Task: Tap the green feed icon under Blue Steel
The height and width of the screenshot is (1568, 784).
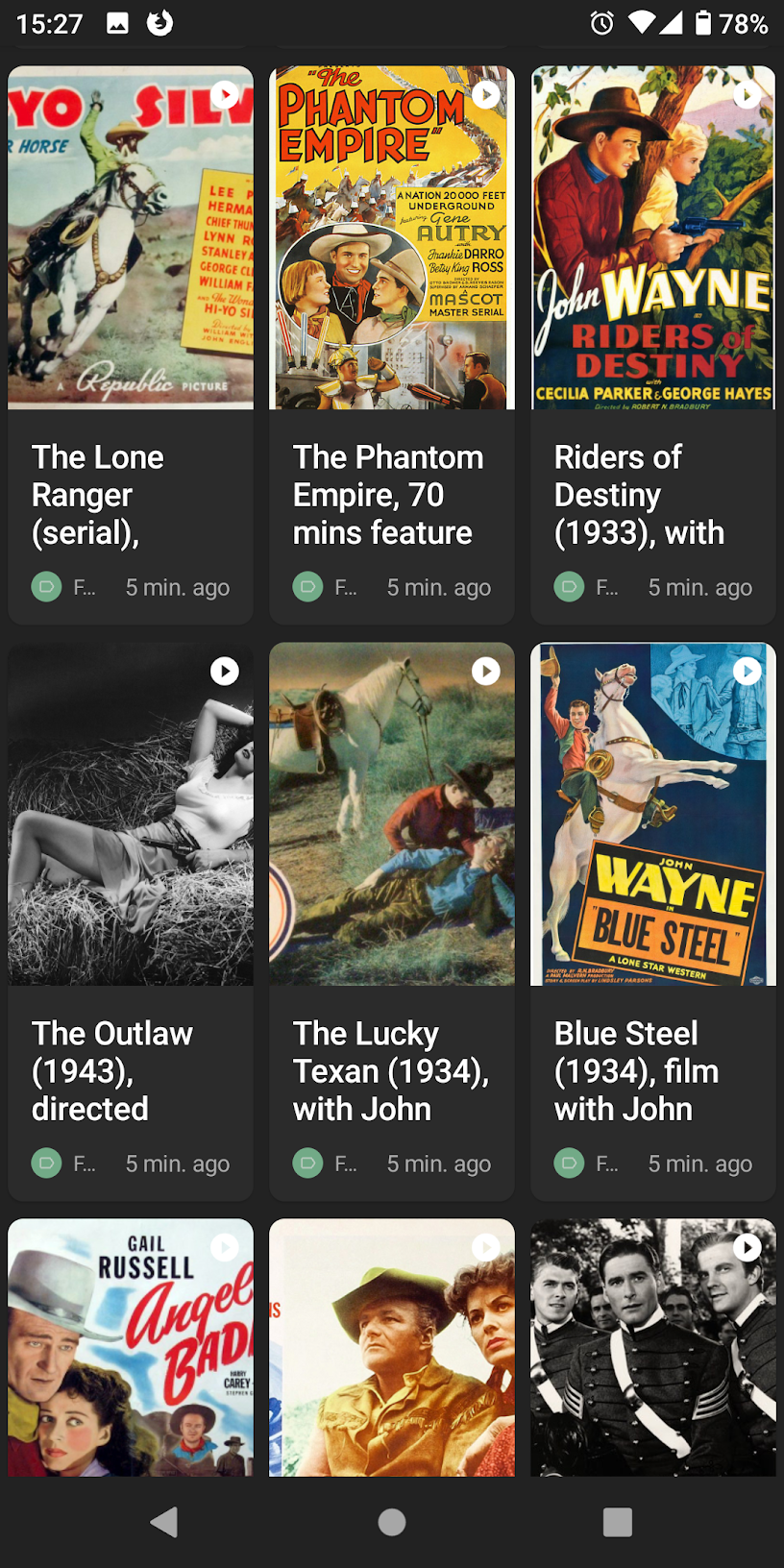Action: (x=568, y=1163)
